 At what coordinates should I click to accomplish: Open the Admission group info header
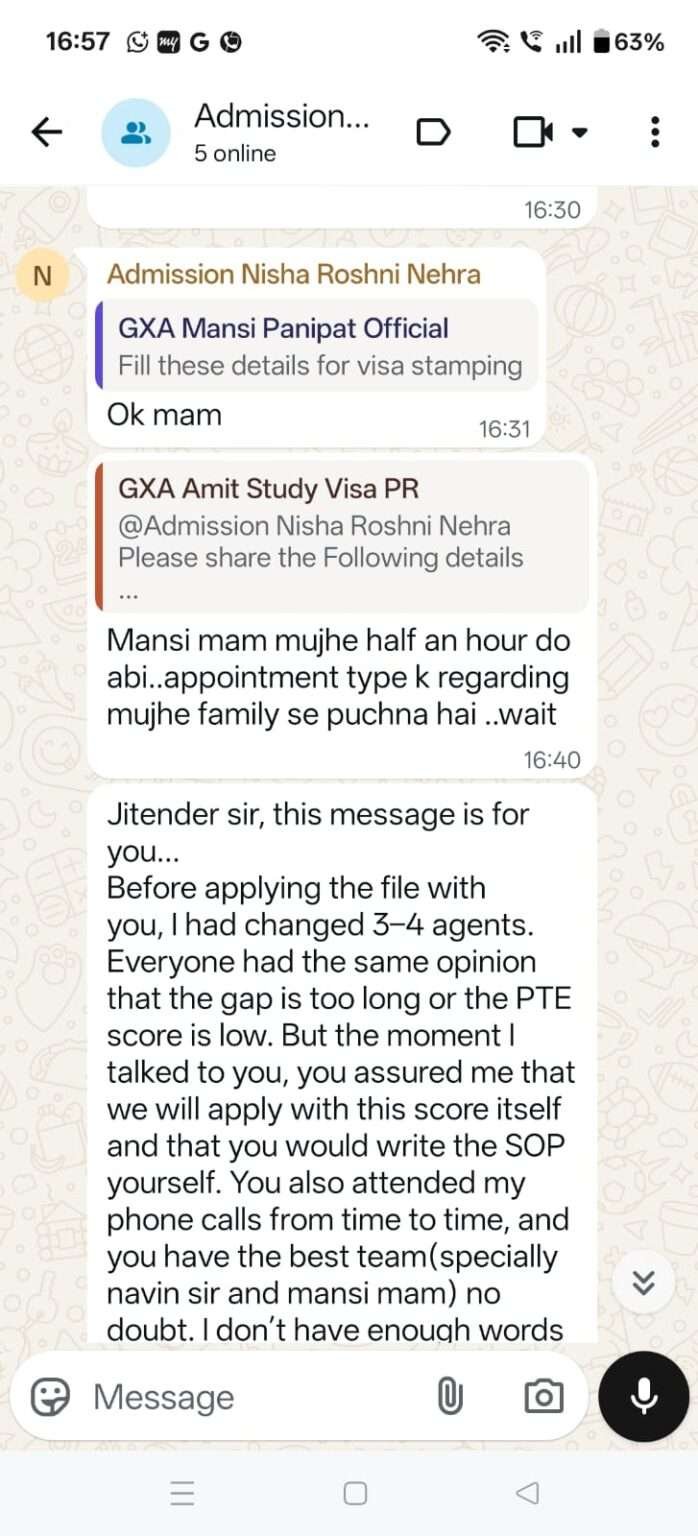click(282, 132)
